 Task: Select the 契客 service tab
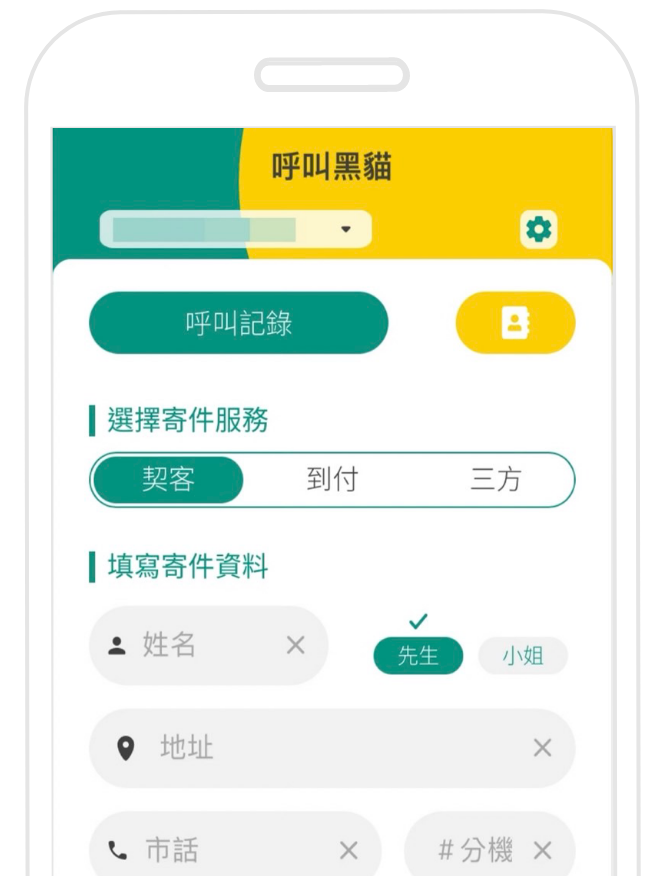(168, 480)
